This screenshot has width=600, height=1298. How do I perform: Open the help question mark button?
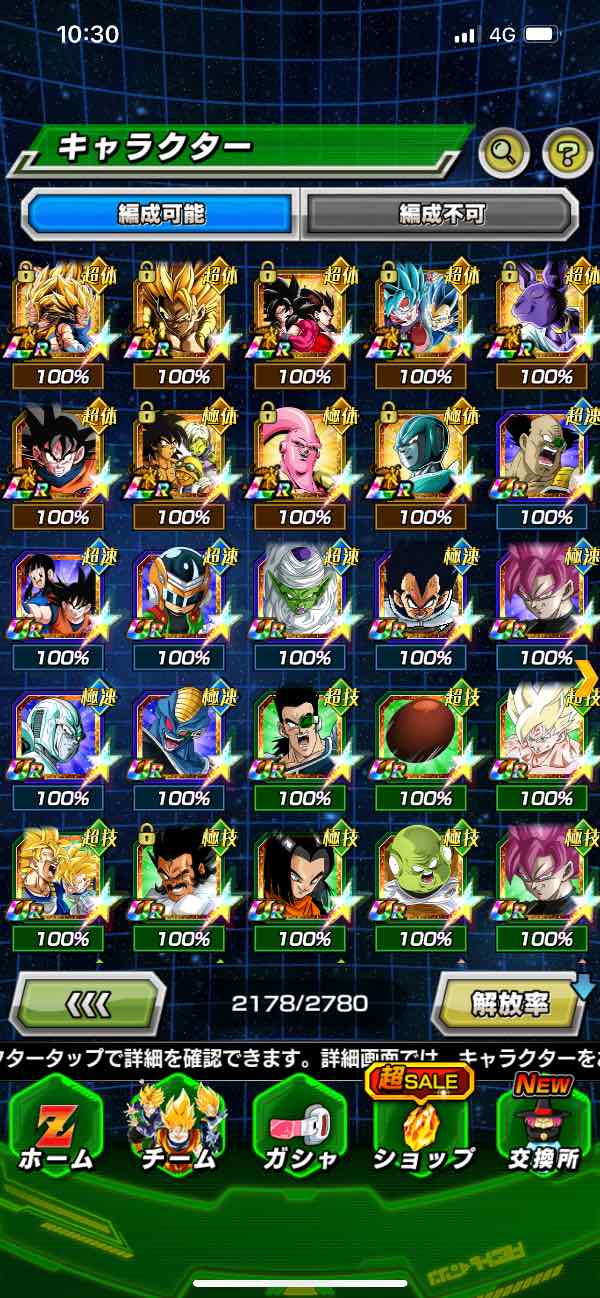[567, 153]
